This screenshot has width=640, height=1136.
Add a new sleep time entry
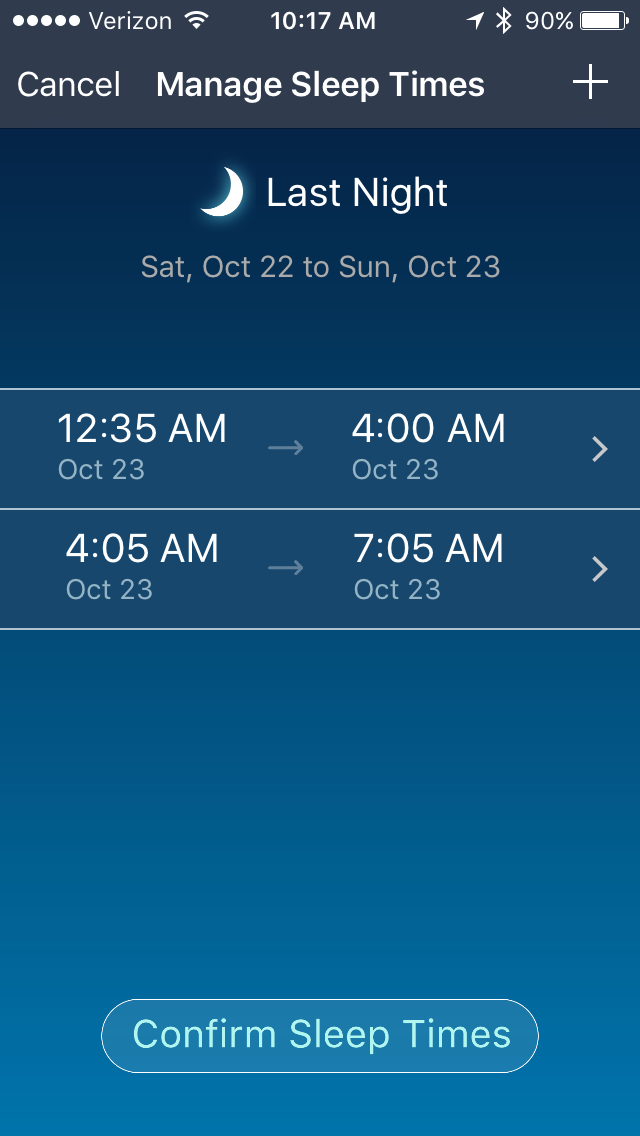(590, 83)
